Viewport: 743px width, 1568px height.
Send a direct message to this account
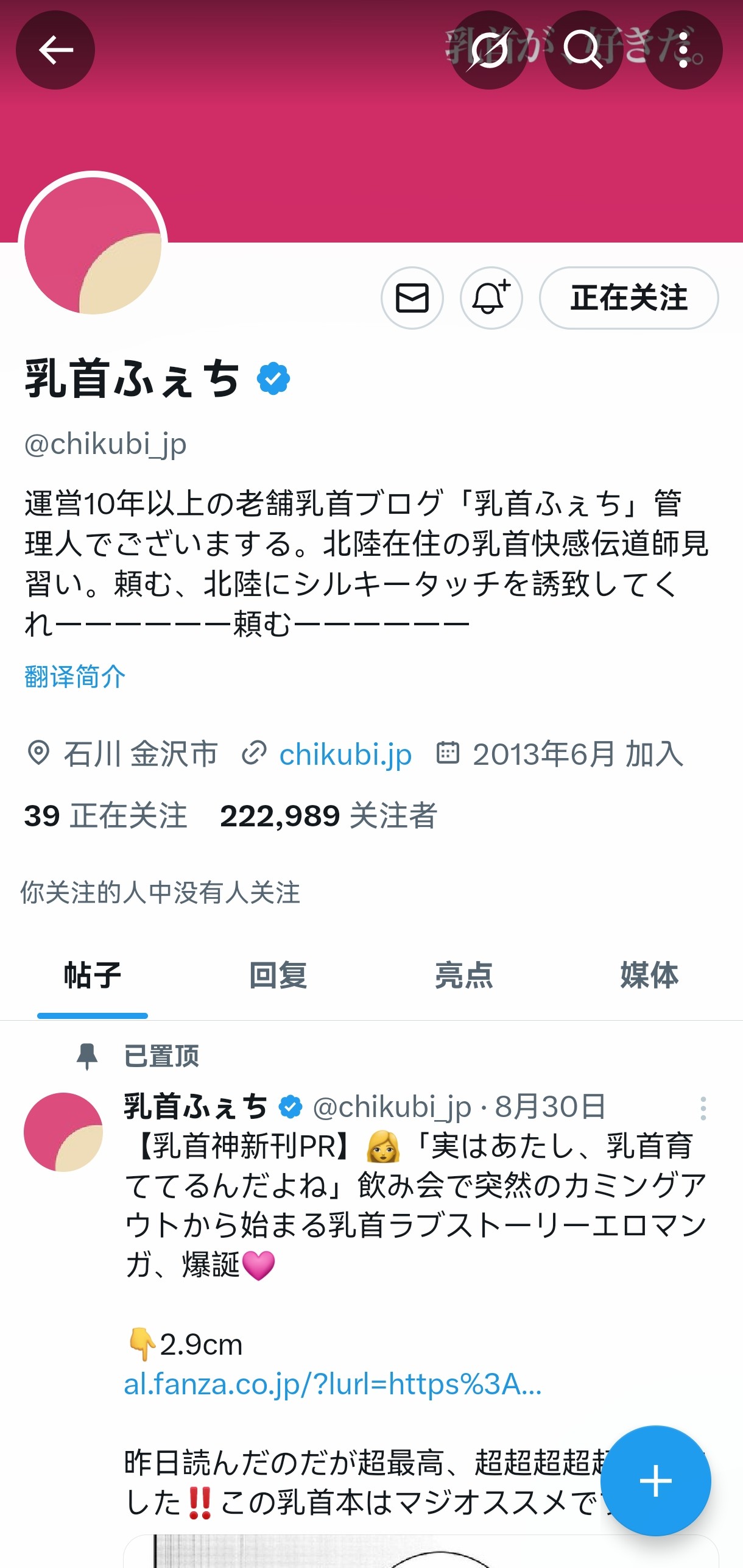click(412, 298)
